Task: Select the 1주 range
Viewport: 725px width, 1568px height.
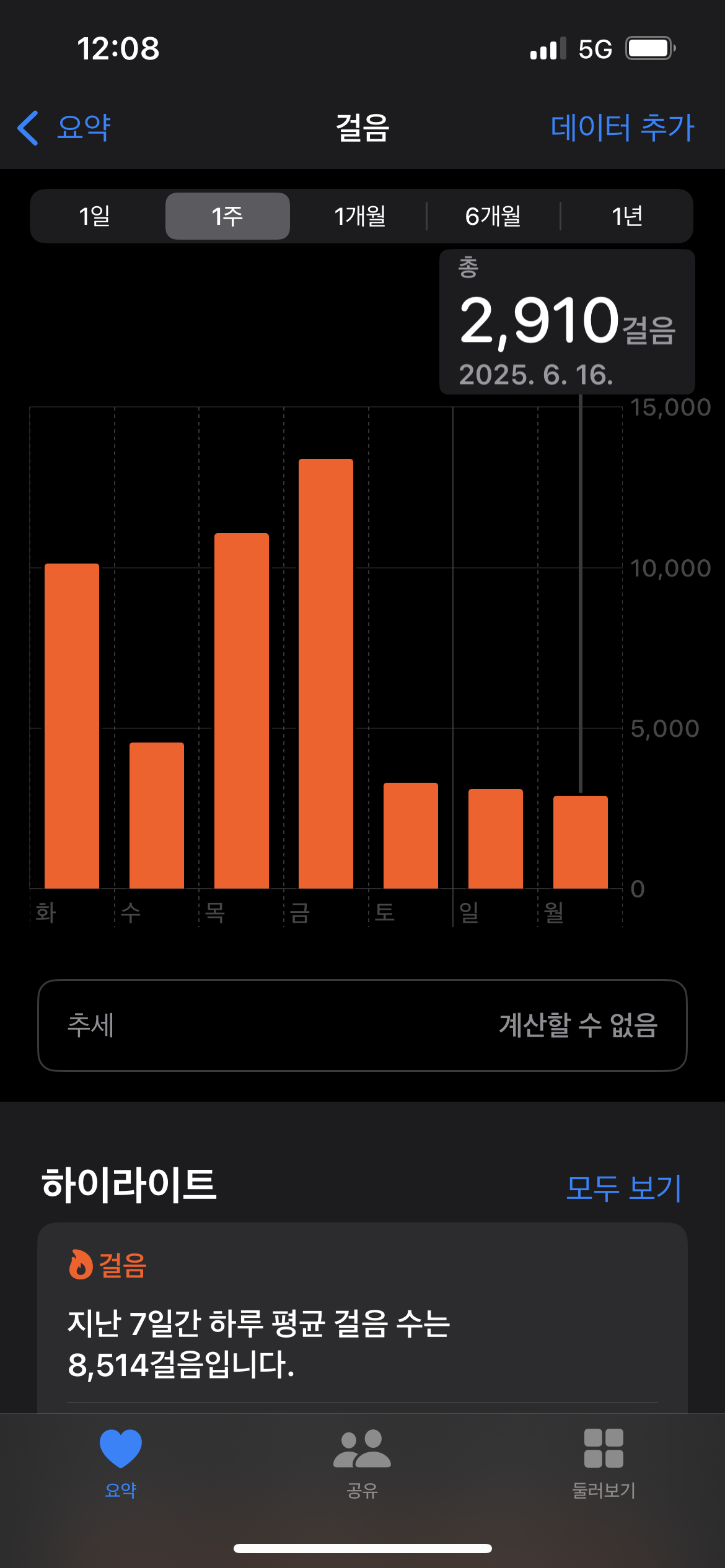Action: coord(227,216)
